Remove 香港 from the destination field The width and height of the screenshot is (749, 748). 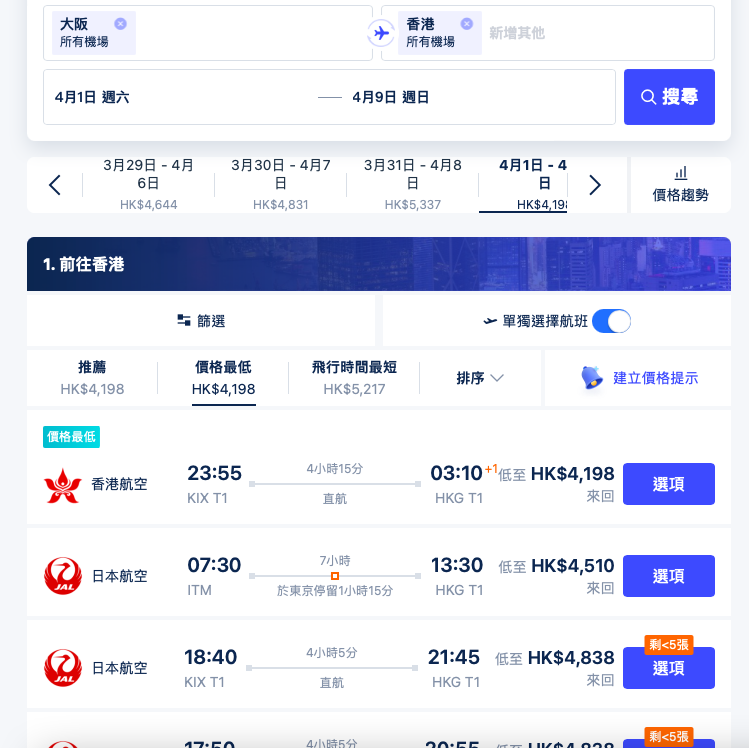(x=466, y=24)
